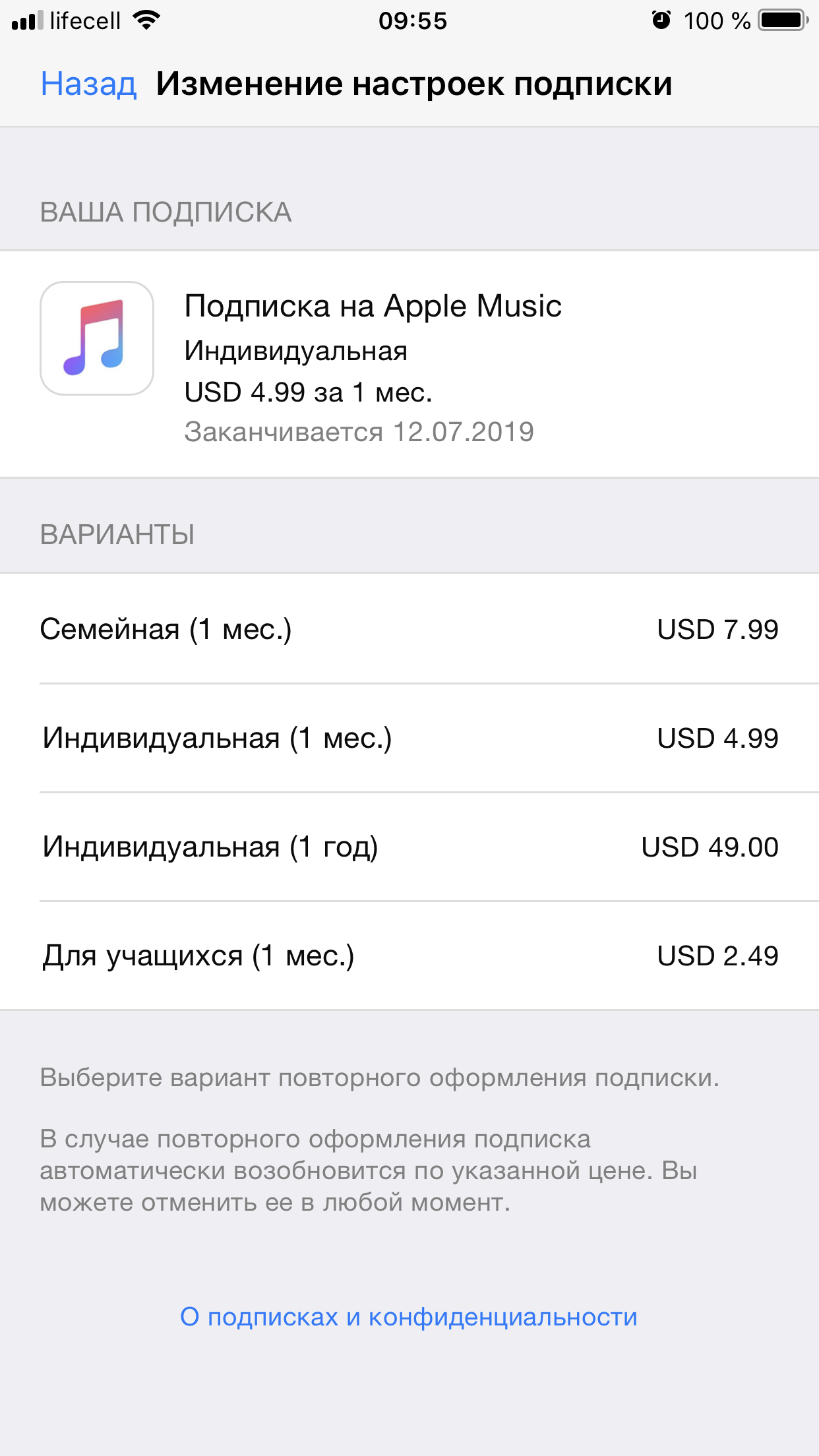Choose the Индивидуальная (1 мес.) option
Screen dimensions: 819x1456
point(409,738)
